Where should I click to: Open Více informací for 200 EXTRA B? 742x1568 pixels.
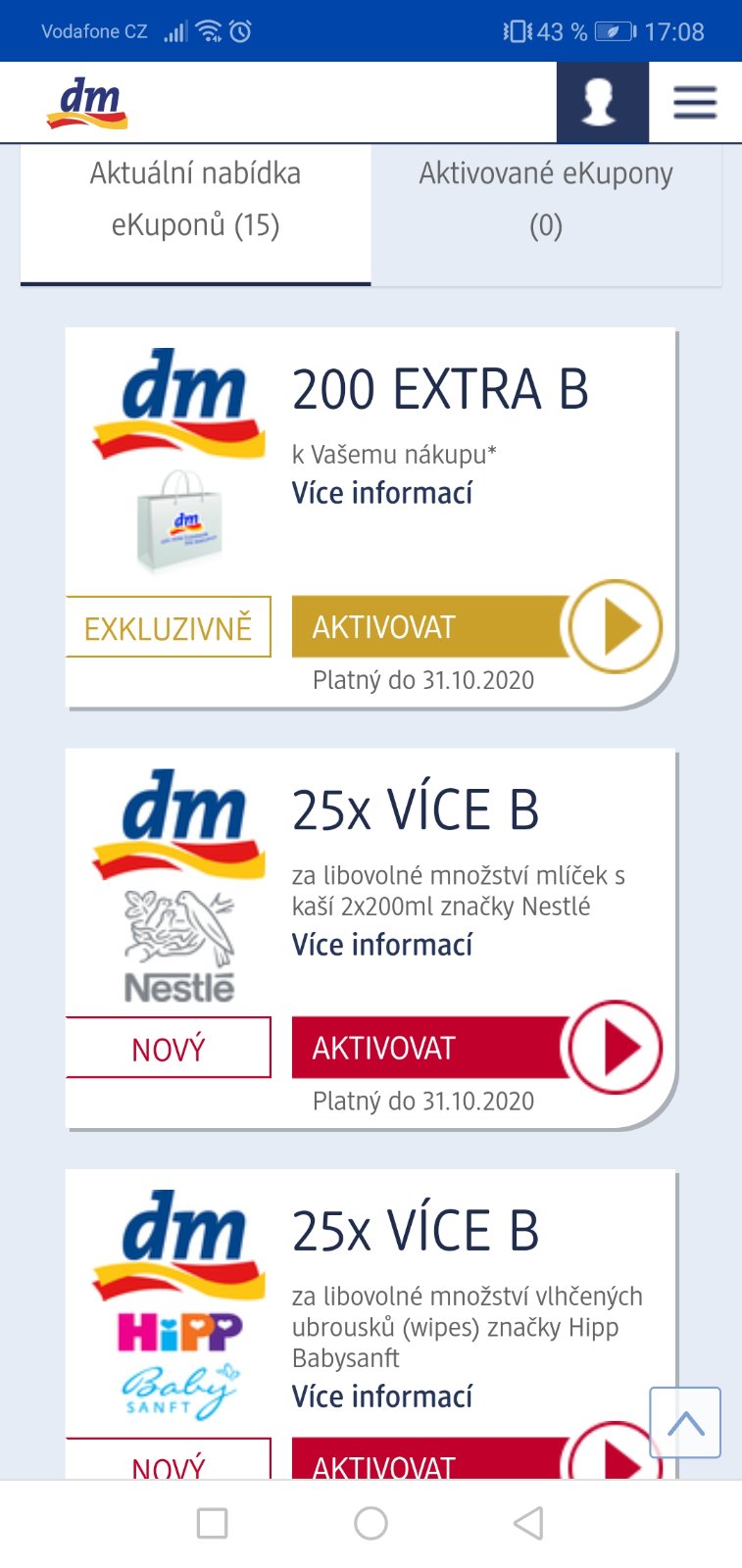[x=382, y=493]
